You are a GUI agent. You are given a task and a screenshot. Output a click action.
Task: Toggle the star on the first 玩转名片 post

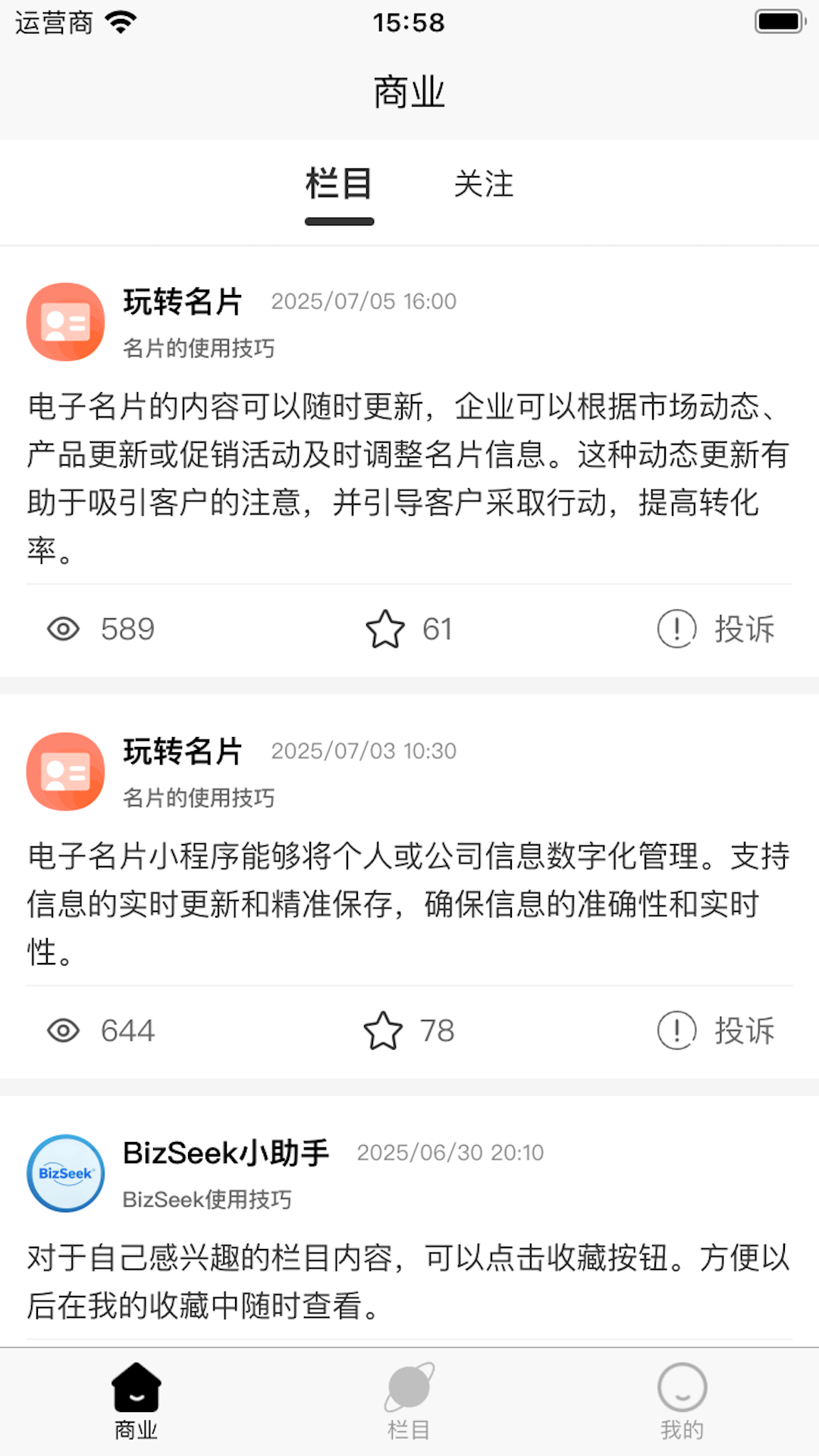385,628
